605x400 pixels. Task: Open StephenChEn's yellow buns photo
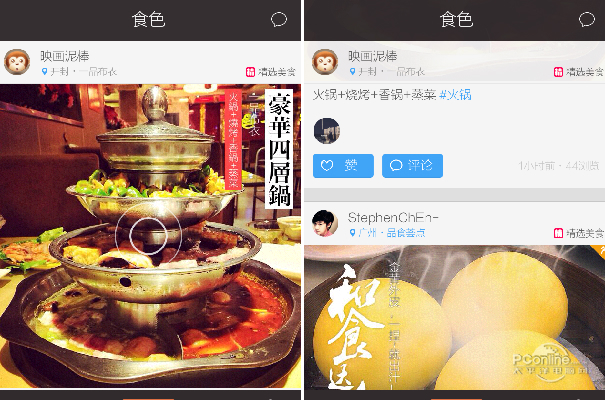455,320
